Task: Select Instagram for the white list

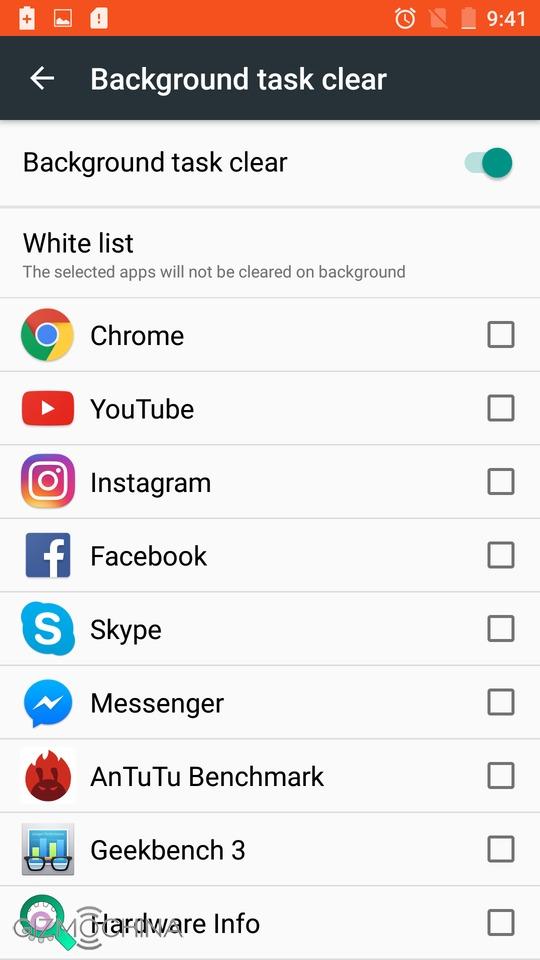Action: [501, 482]
